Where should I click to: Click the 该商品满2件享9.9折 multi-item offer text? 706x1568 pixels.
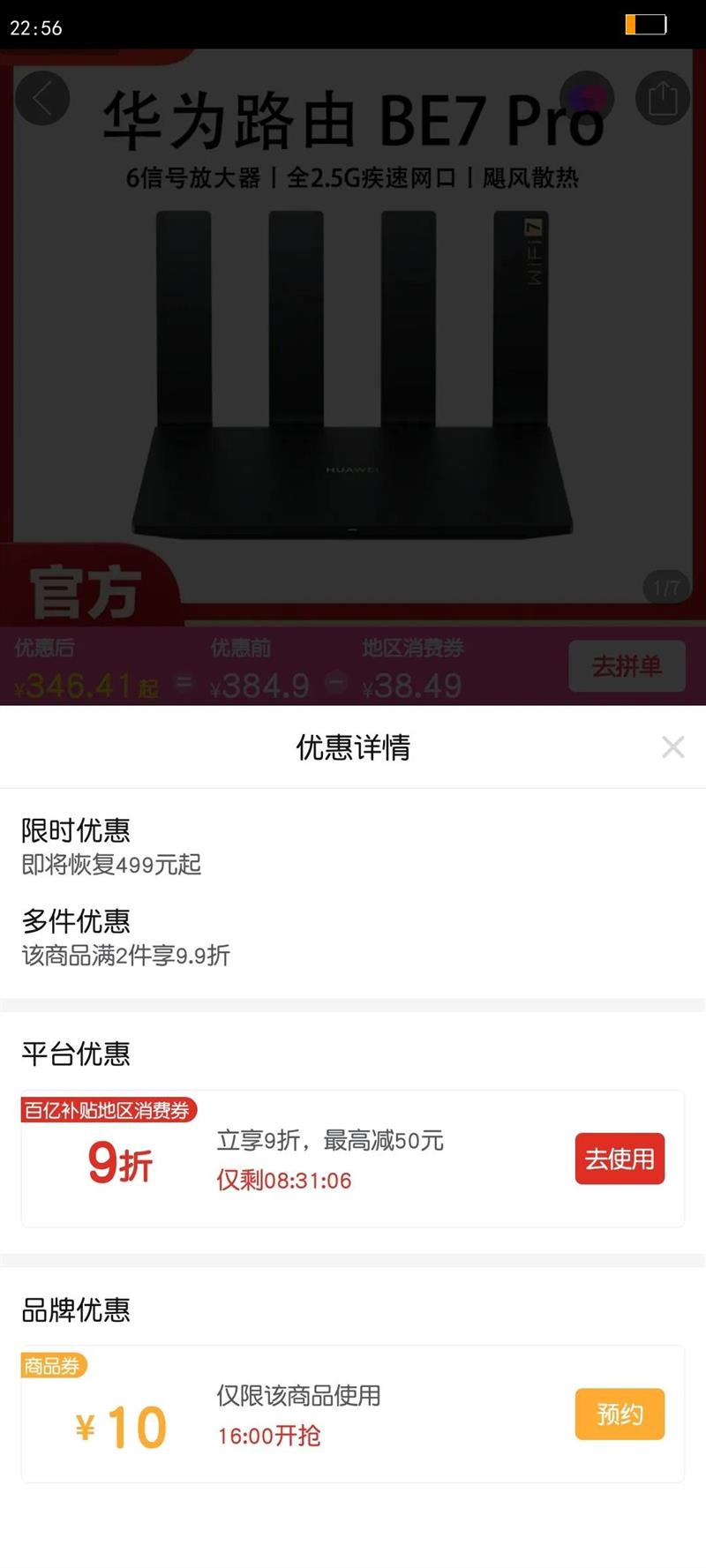point(126,957)
